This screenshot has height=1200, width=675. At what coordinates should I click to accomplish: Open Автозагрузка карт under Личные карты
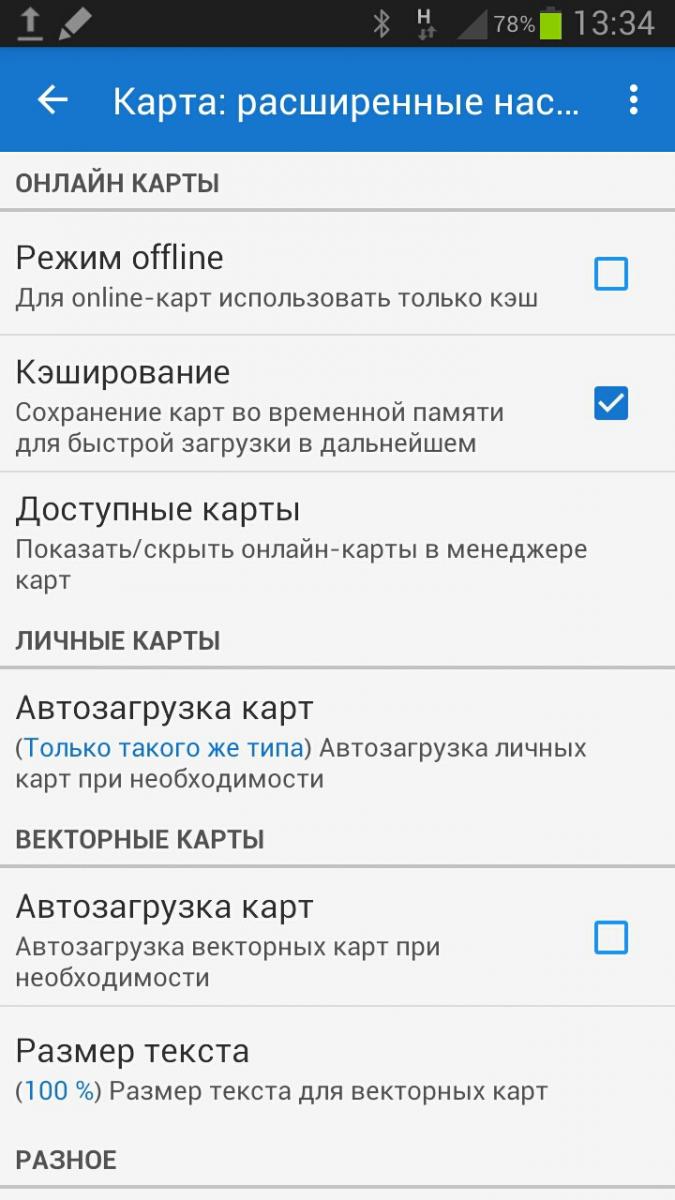pyautogui.click(x=300, y=742)
